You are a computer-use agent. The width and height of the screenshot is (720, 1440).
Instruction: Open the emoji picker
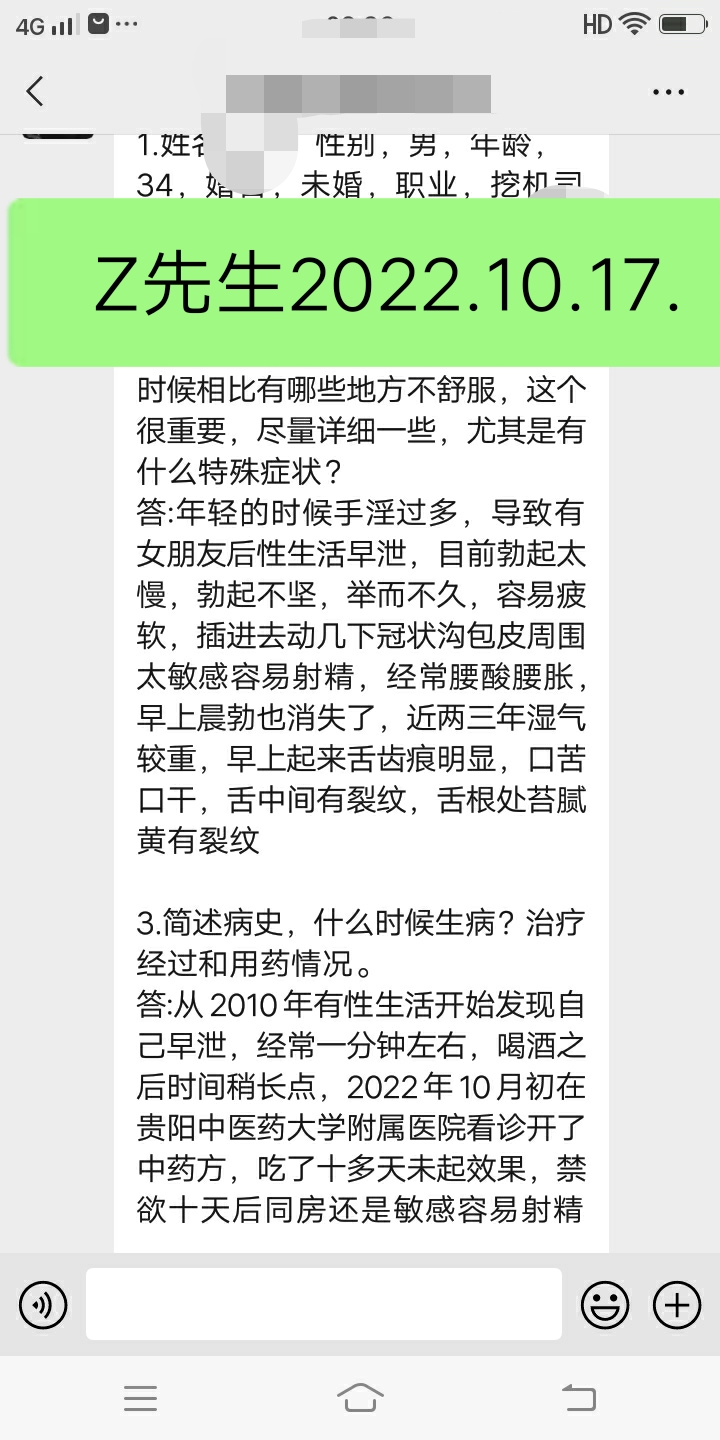tap(605, 1305)
